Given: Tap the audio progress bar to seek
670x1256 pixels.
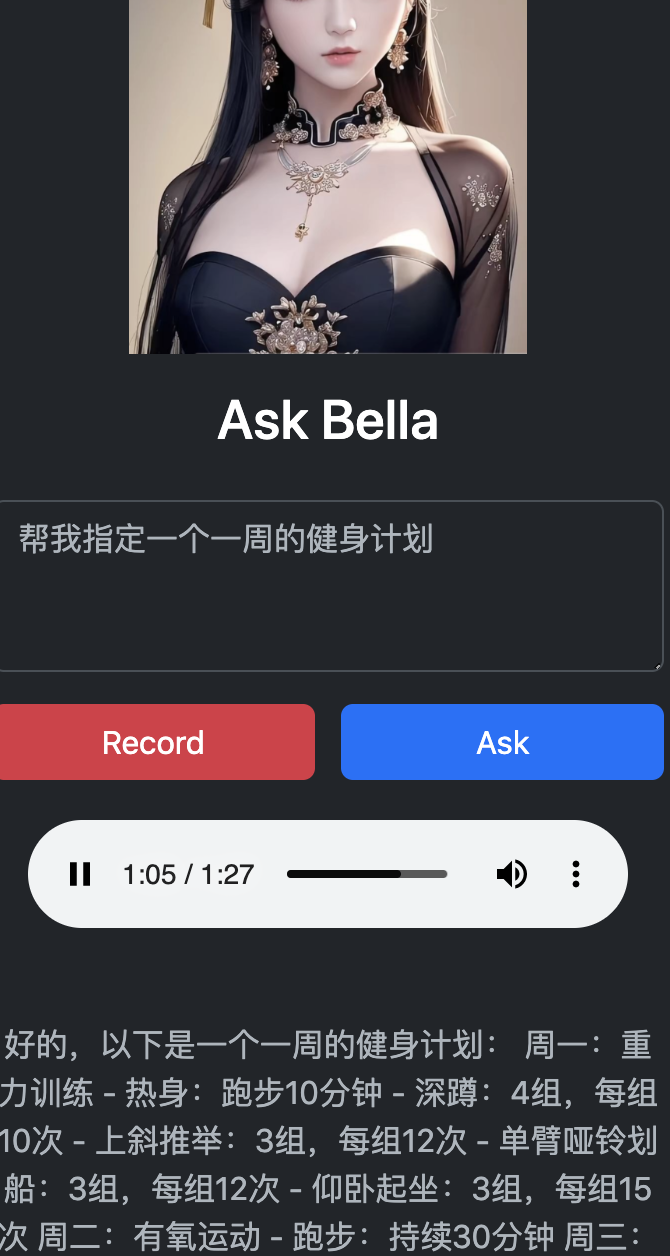Looking at the screenshot, I should (366, 875).
